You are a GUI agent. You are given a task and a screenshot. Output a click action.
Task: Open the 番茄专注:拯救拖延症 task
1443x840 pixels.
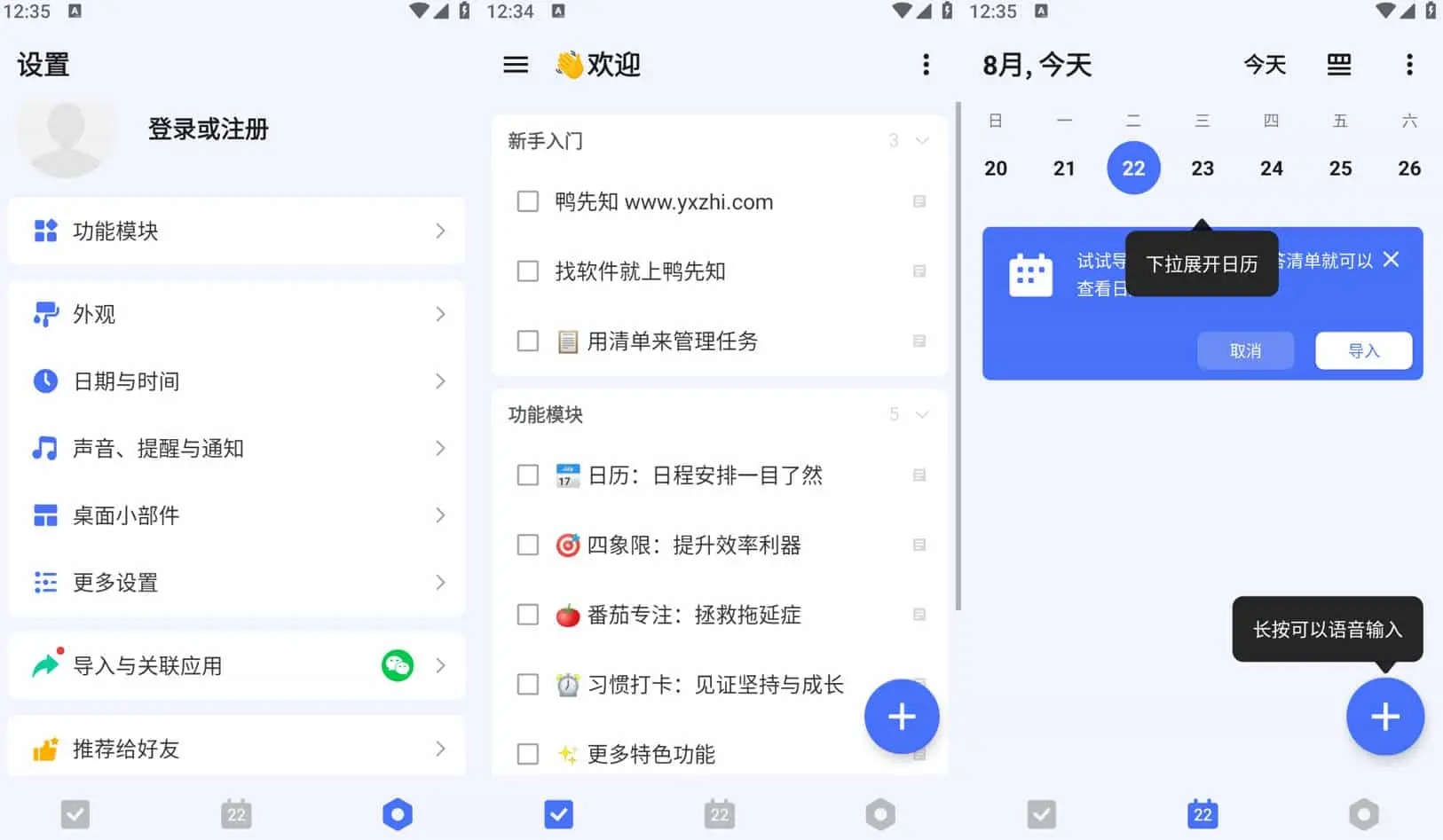tap(694, 615)
